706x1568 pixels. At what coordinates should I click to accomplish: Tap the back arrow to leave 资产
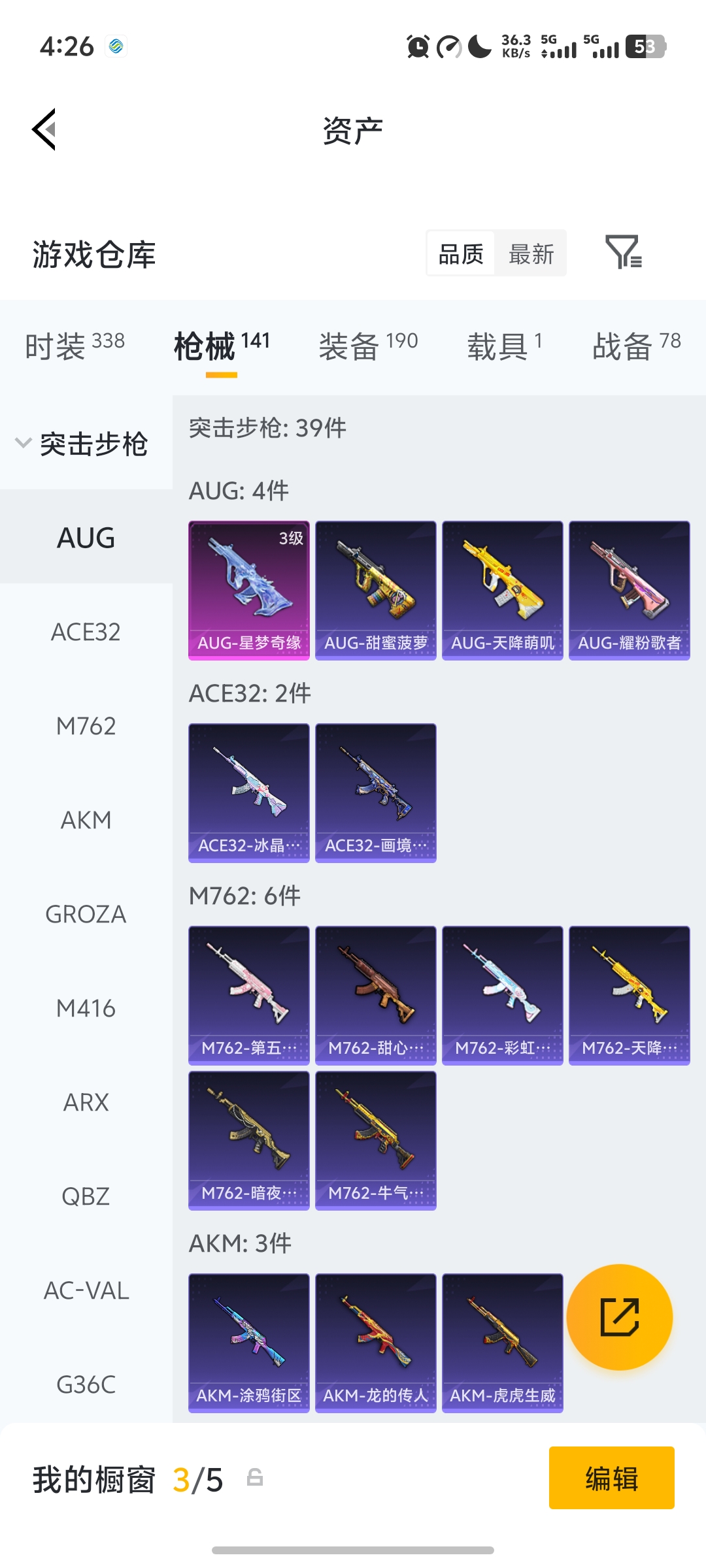pyautogui.click(x=44, y=129)
